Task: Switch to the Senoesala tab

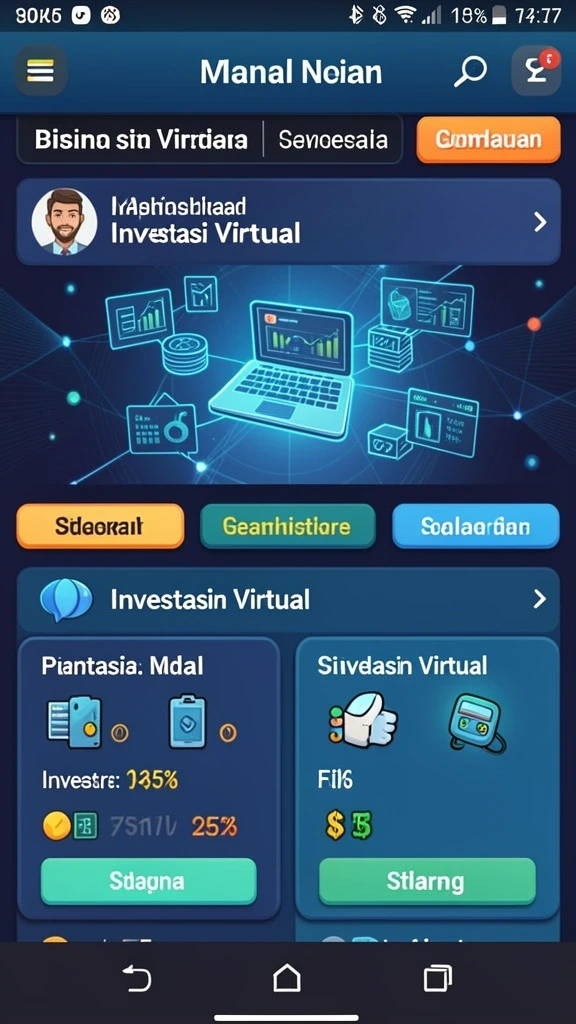Action: pos(333,140)
